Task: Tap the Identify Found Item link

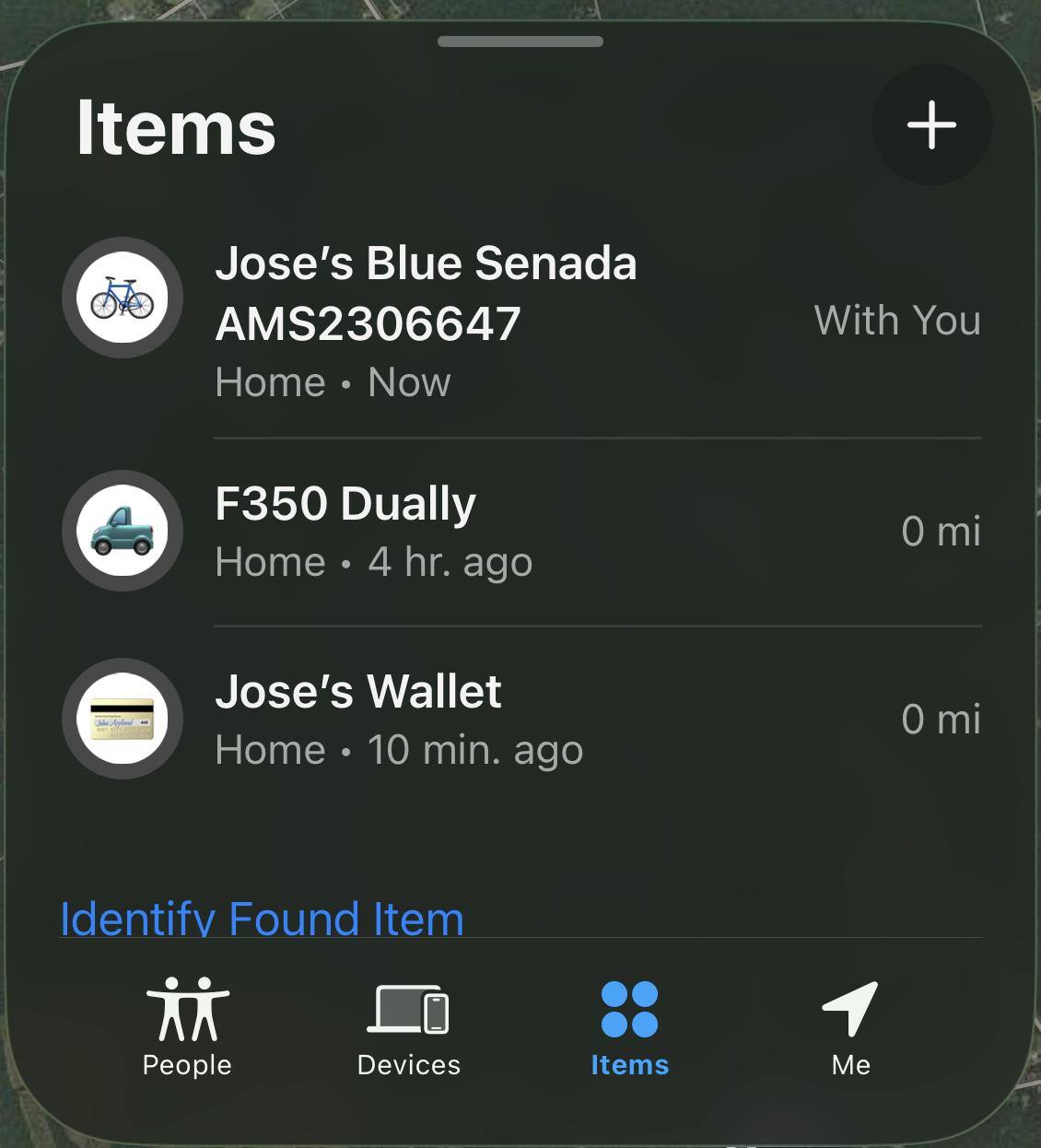Action: point(262,918)
